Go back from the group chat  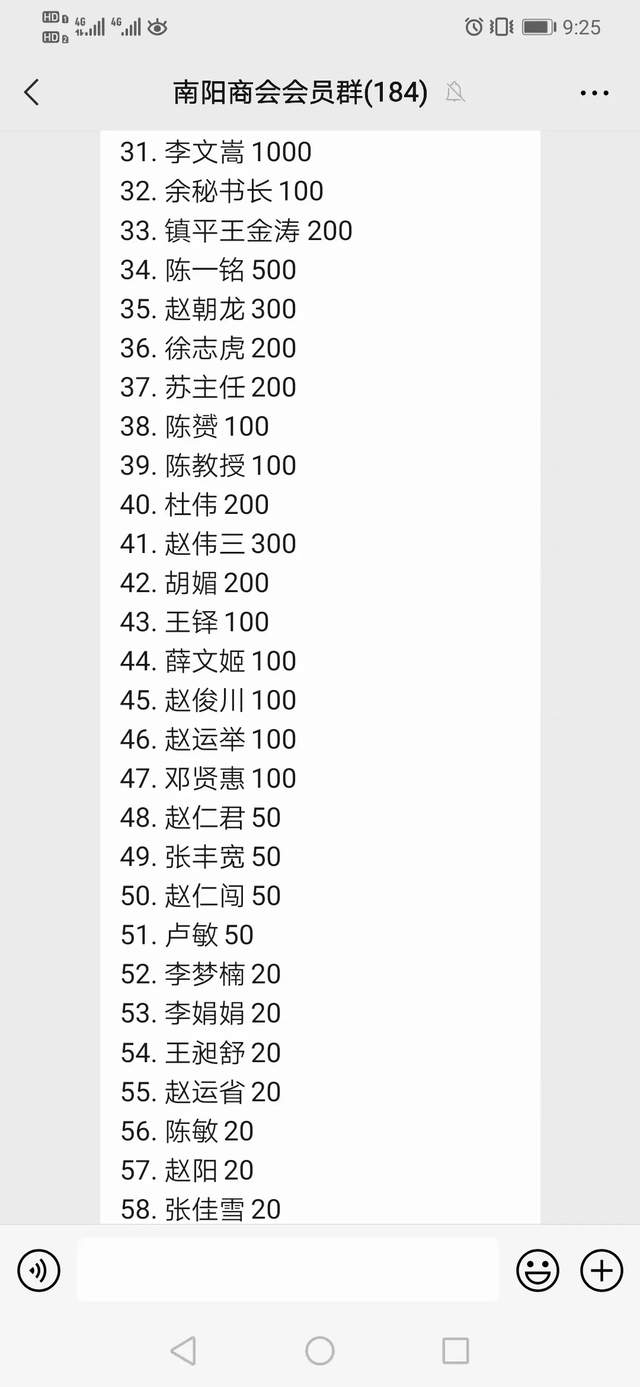pyautogui.click(x=32, y=93)
